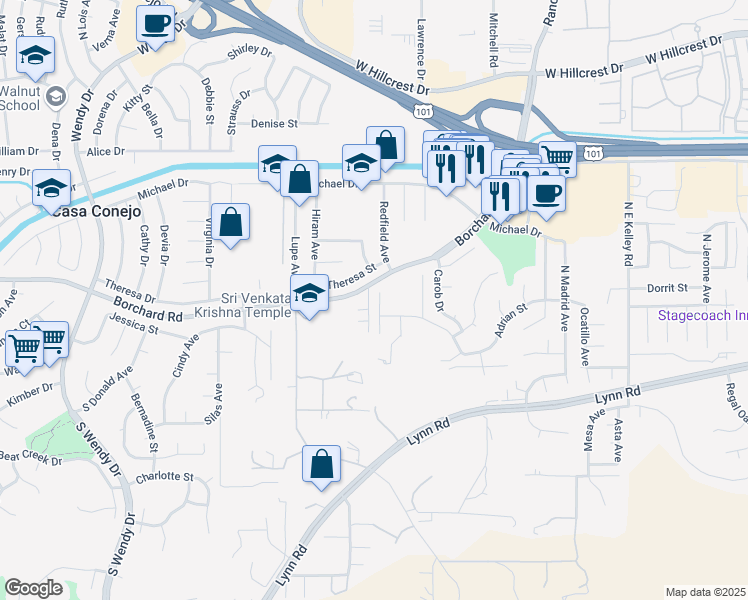Open school marker beside Sri Venkata Krishna Temple
This screenshot has height=600, width=748.
pos(310,293)
